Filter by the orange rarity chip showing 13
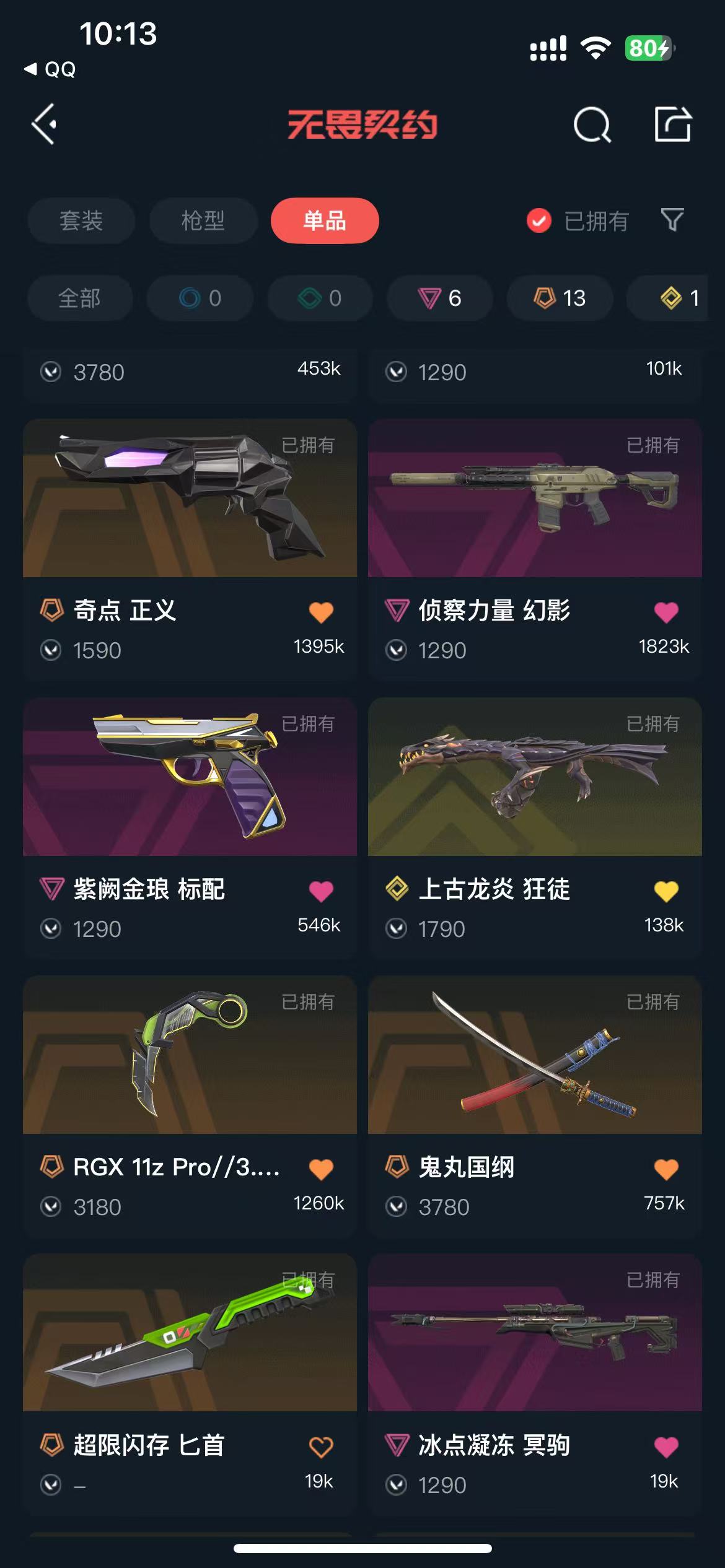The width and height of the screenshot is (725, 1568). 560,298
